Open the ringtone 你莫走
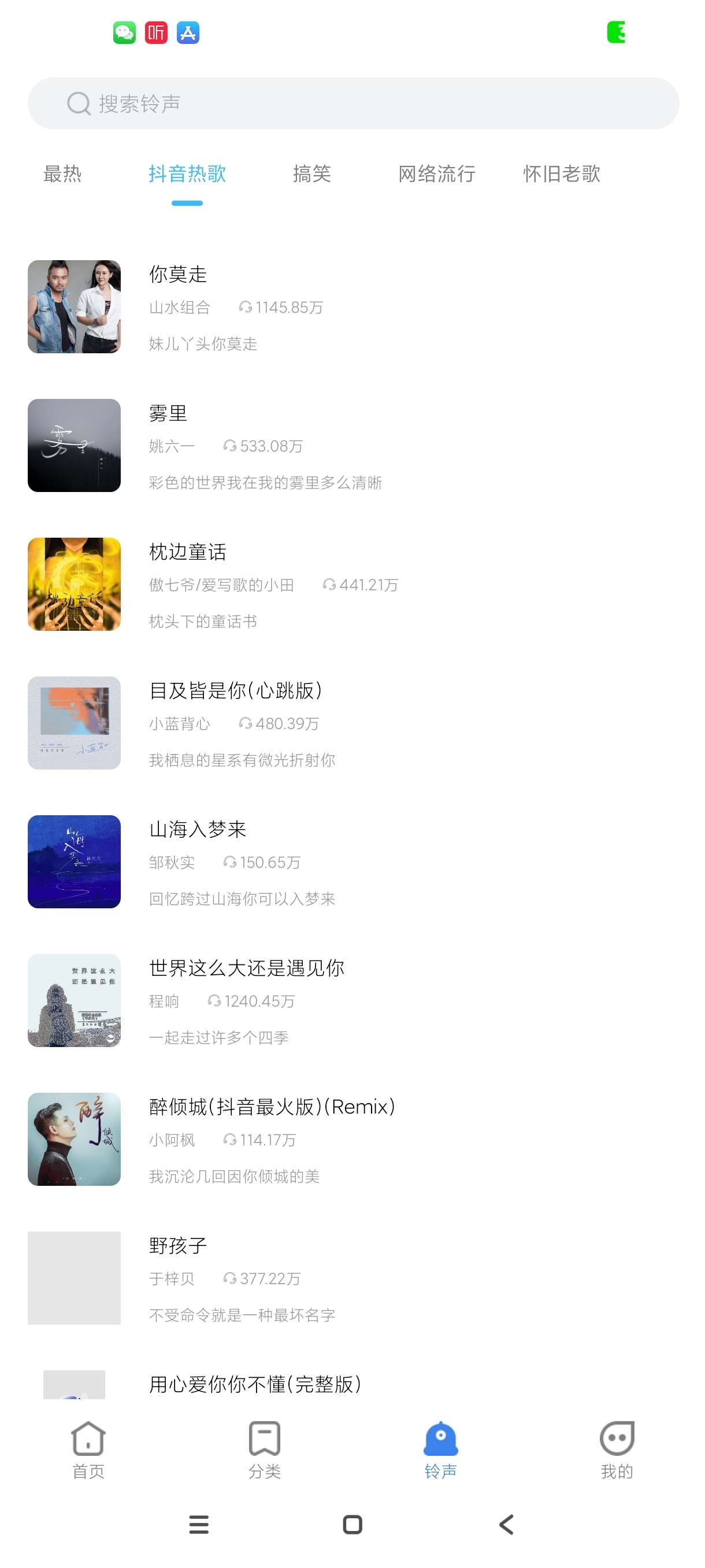 pos(353,307)
